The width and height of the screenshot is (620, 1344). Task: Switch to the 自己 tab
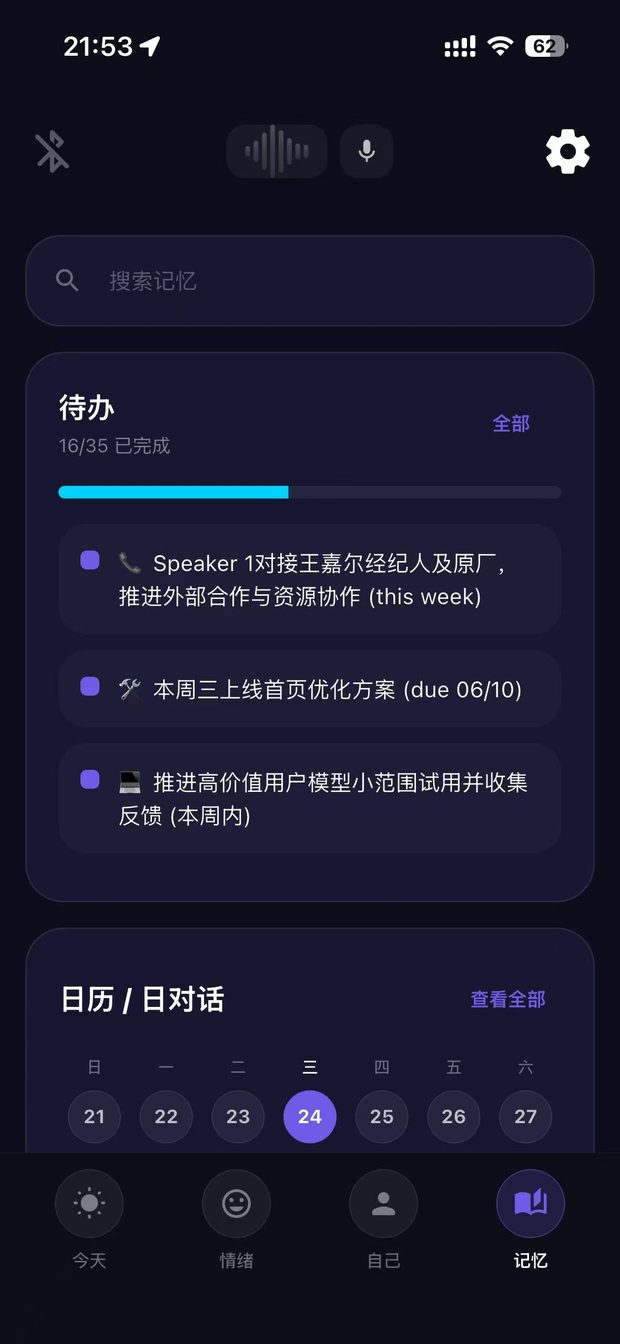click(383, 1220)
